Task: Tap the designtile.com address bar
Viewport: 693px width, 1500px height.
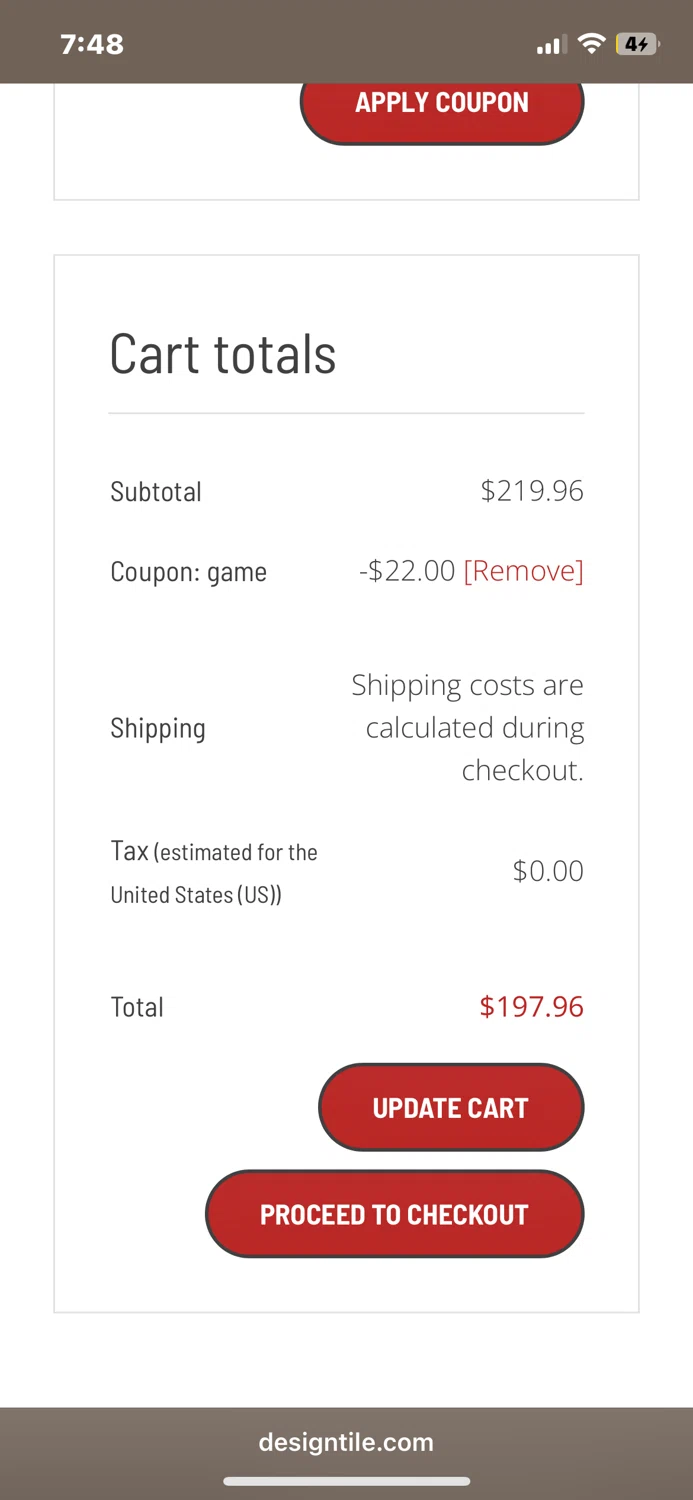Action: (346, 1442)
